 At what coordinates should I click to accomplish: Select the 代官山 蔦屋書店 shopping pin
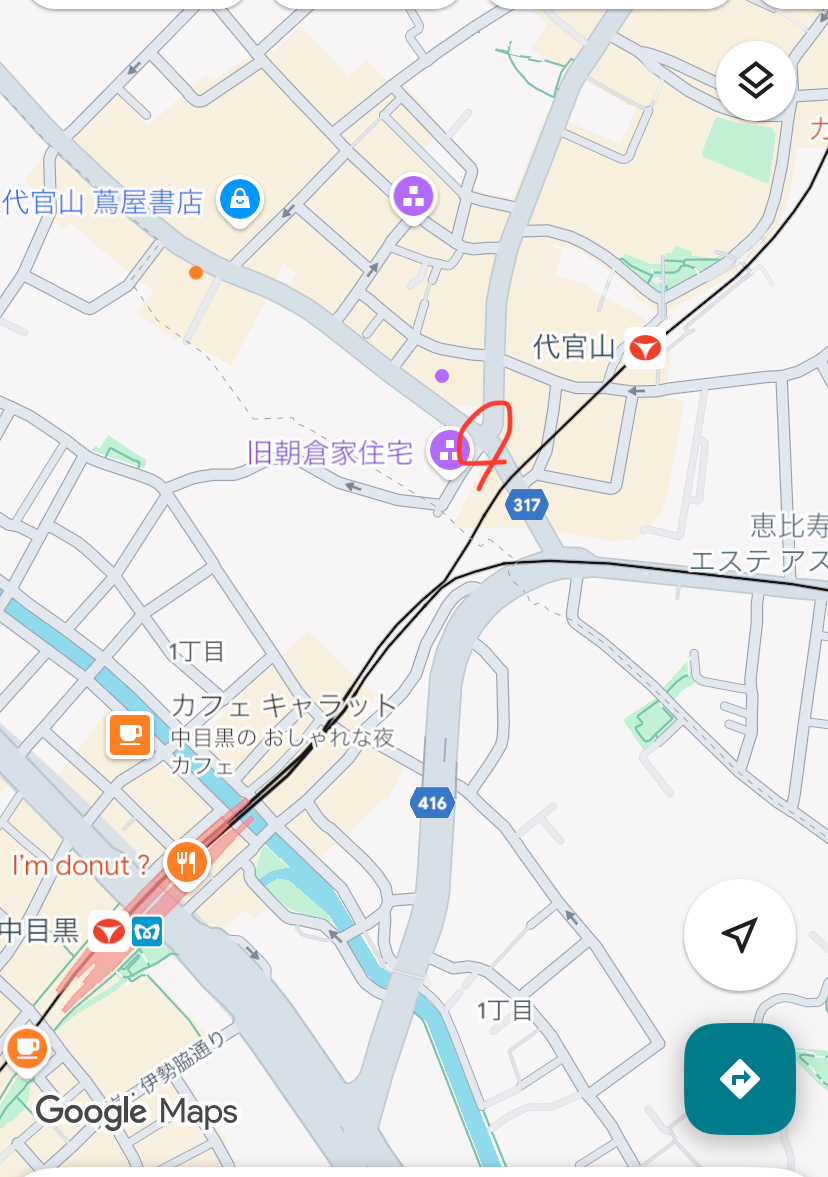click(x=240, y=199)
